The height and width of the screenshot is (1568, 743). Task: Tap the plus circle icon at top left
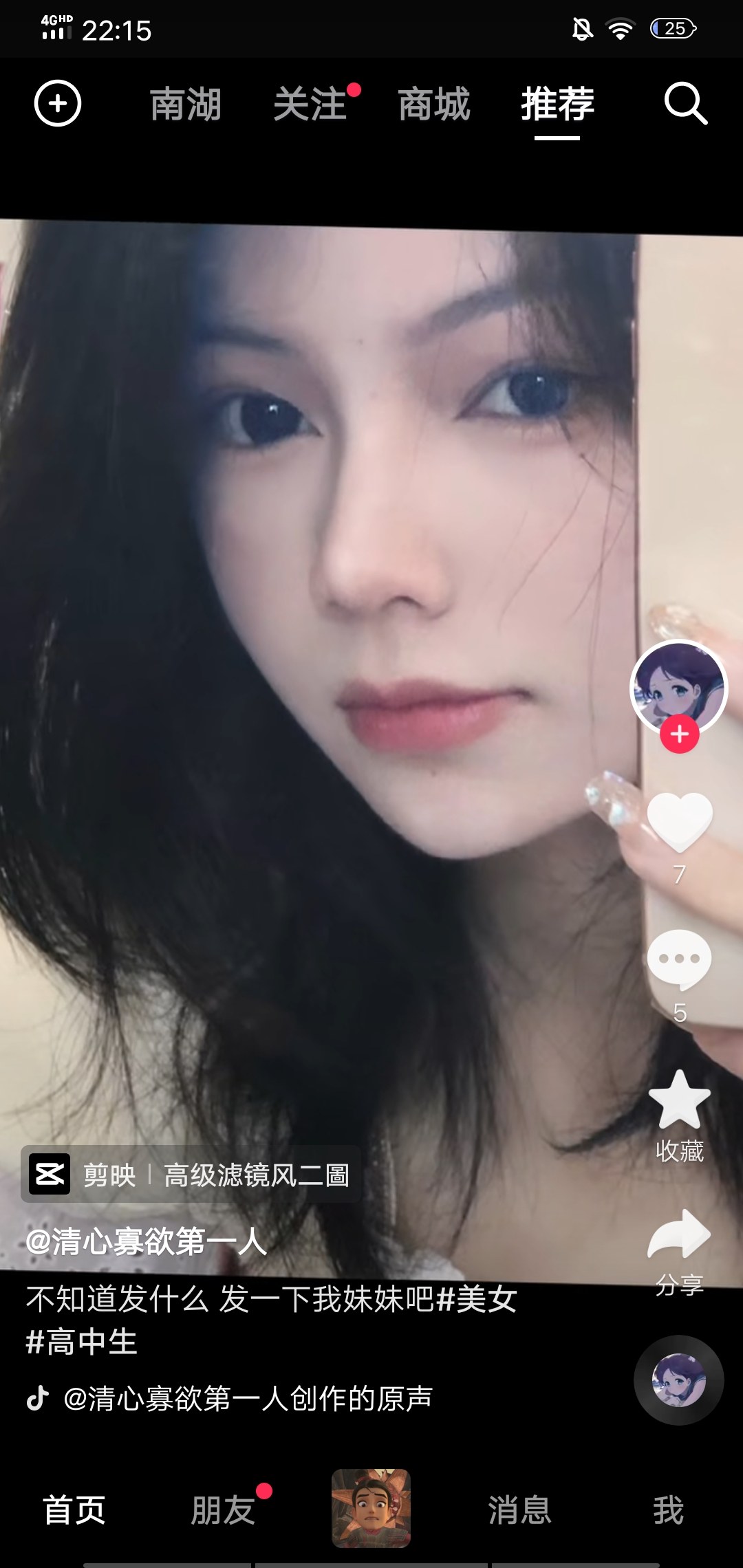click(x=58, y=104)
